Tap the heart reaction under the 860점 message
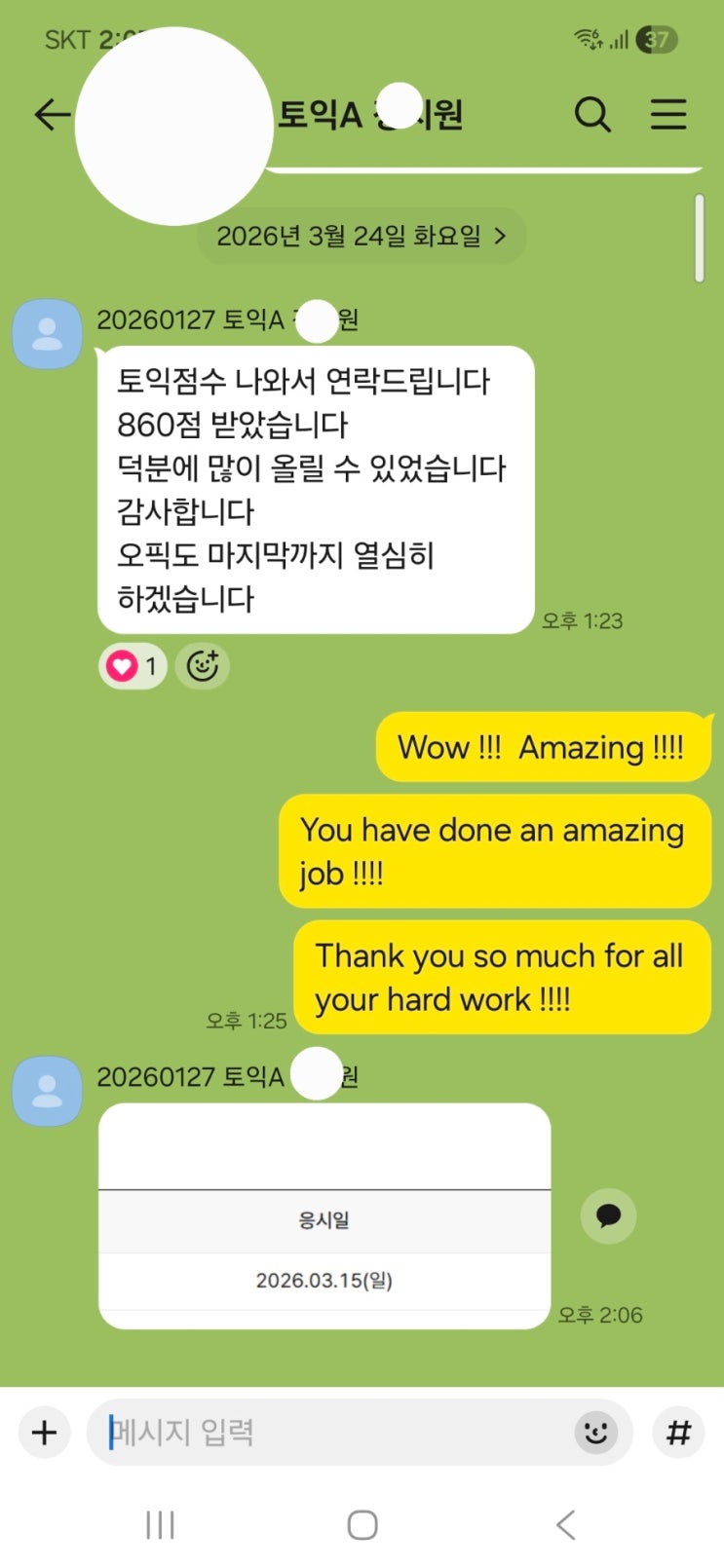Image resolution: width=724 pixels, height=1568 pixels. 133,666
